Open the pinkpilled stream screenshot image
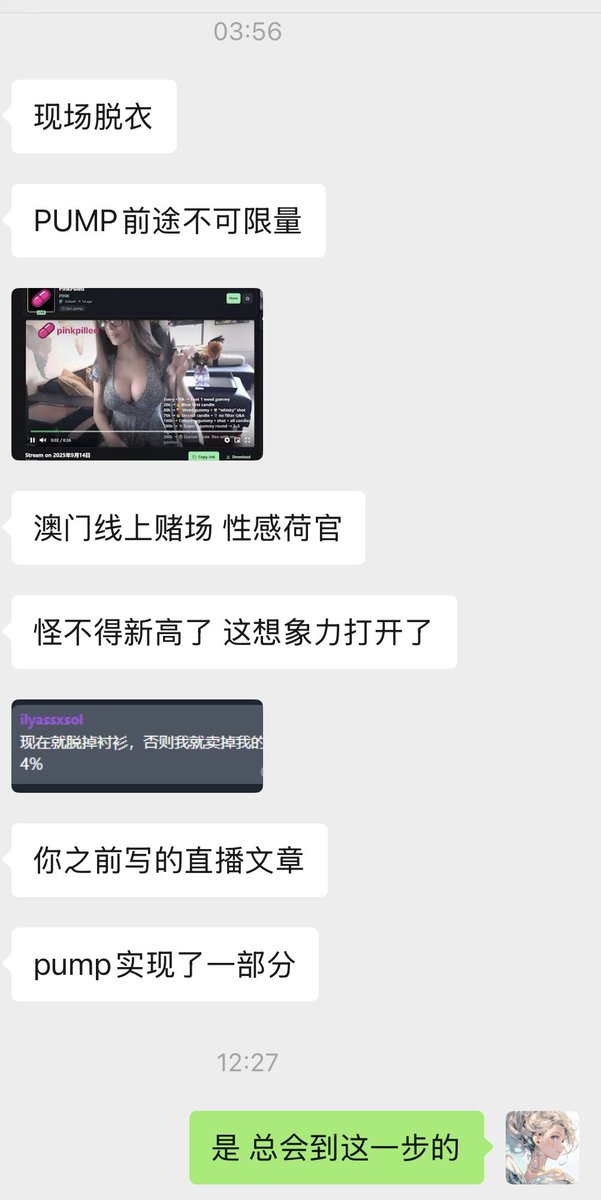The height and width of the screenshot is (1200, 601). coord(137,374)
